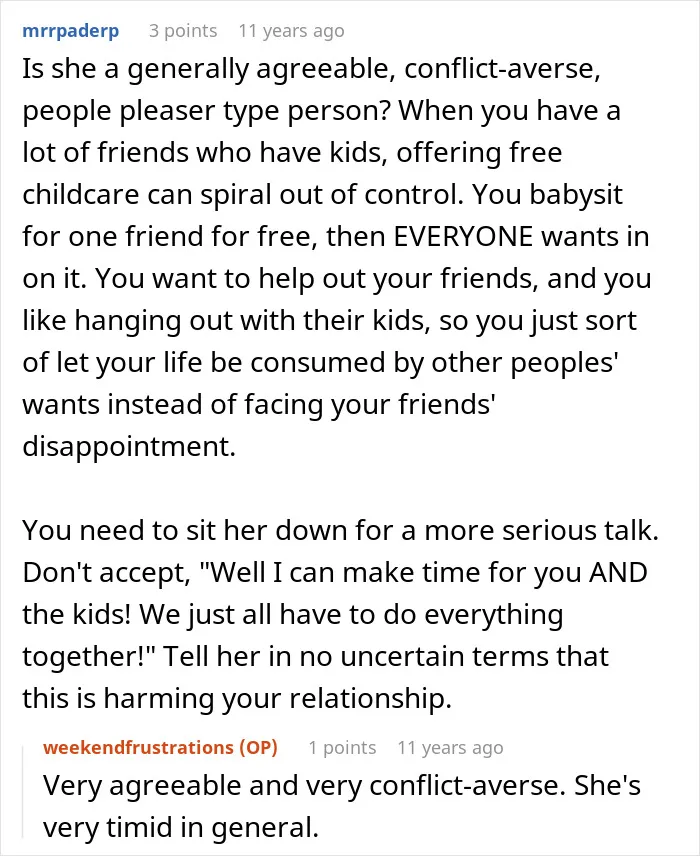Screen dimensions: 700x856
Task: Open mrrpaderp's user profile
Action: click(x=70, y=31)
